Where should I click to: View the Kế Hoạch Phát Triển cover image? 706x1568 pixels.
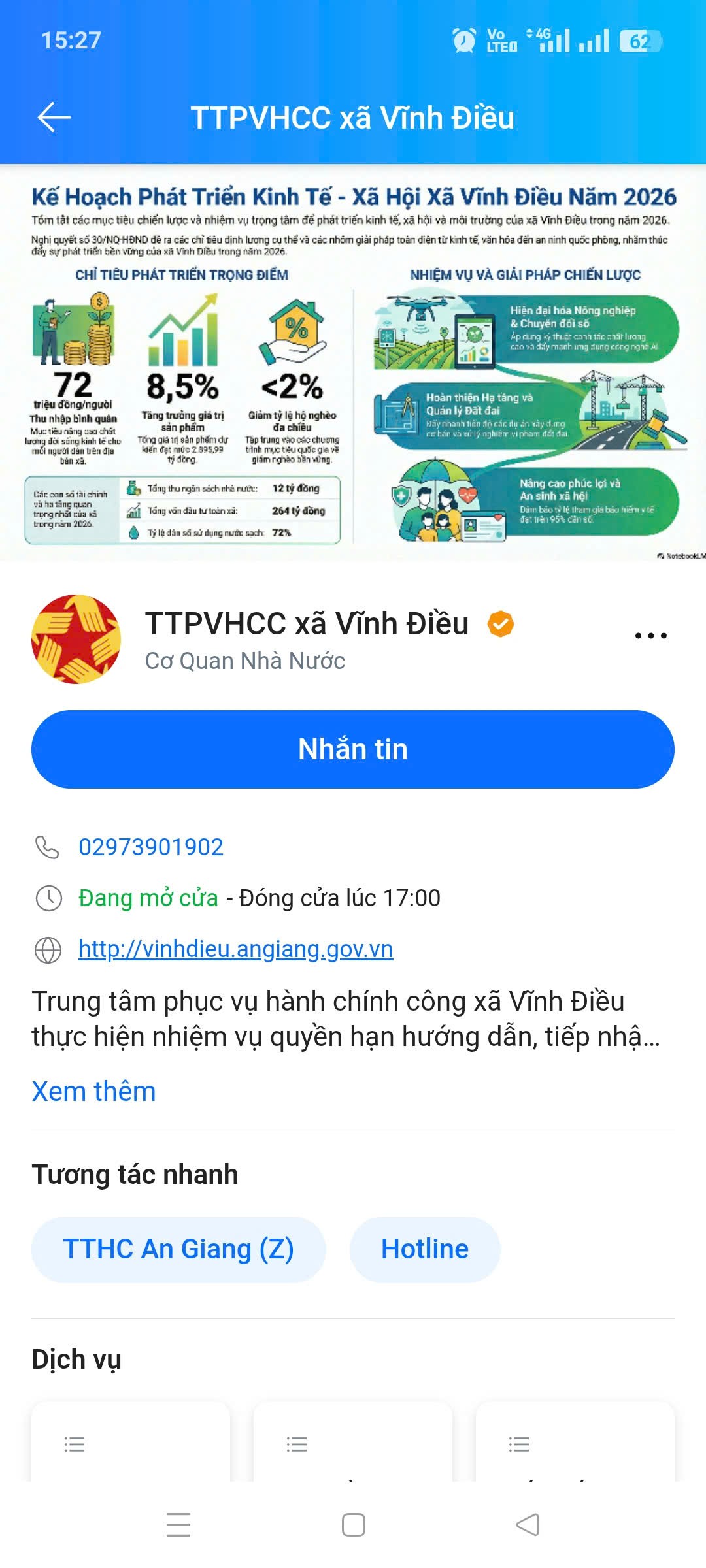353,363
